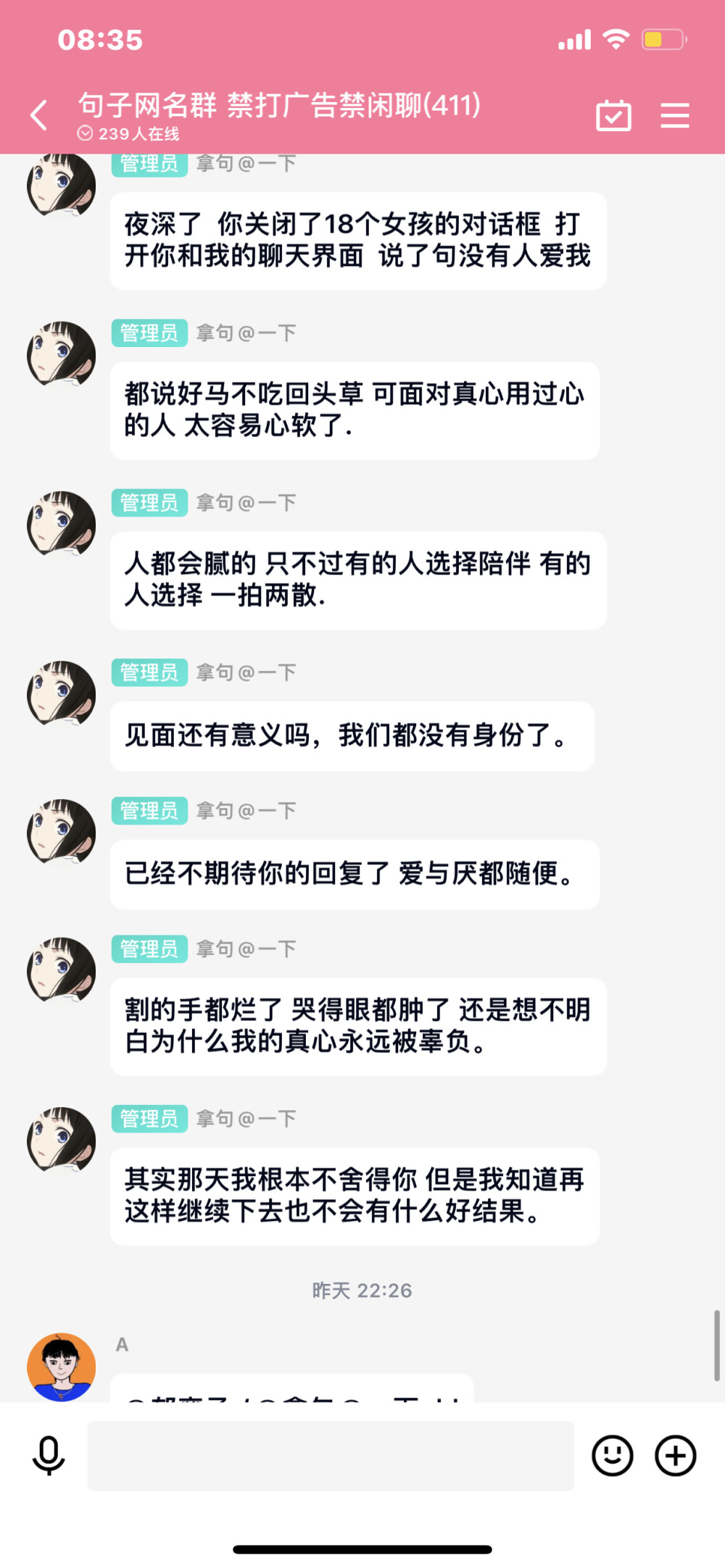This screenshot has height=1568, width=725.
Task: Open the group settings hamburger menu
Action: coord(674,114)
